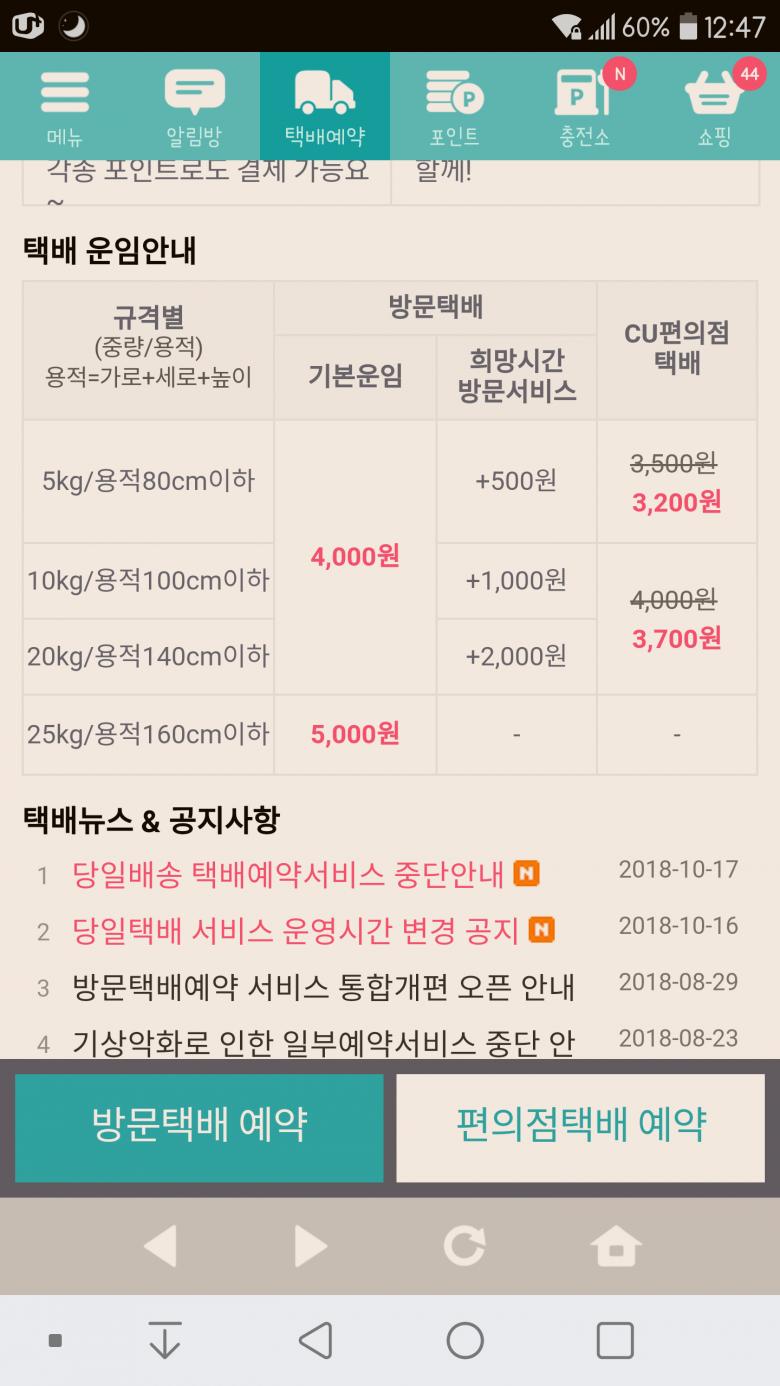
Task: Return to the app home page
Action: [x=615, y=1246]
